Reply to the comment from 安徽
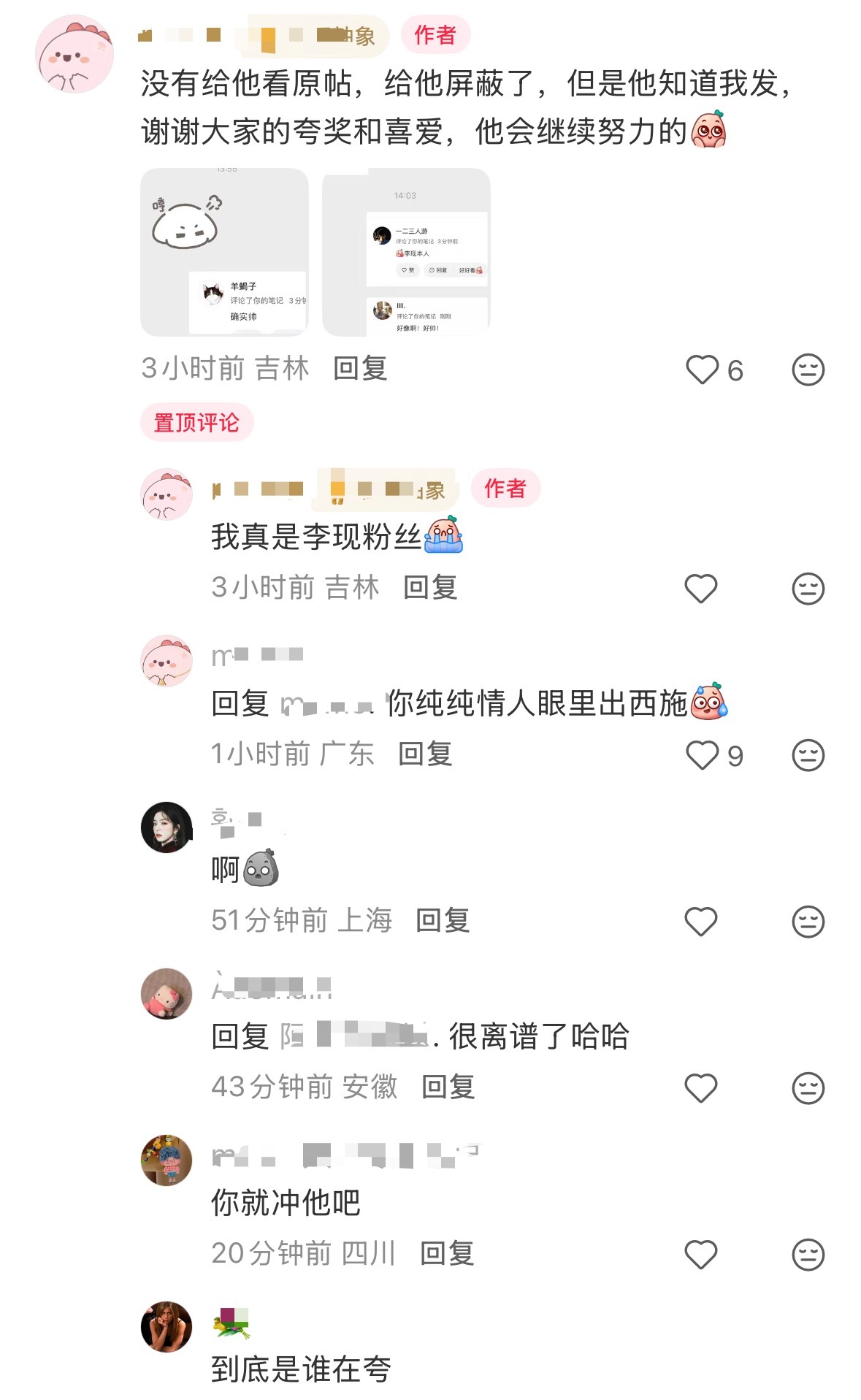This screenshot has width=861, height=1400. click(448, 1087)
